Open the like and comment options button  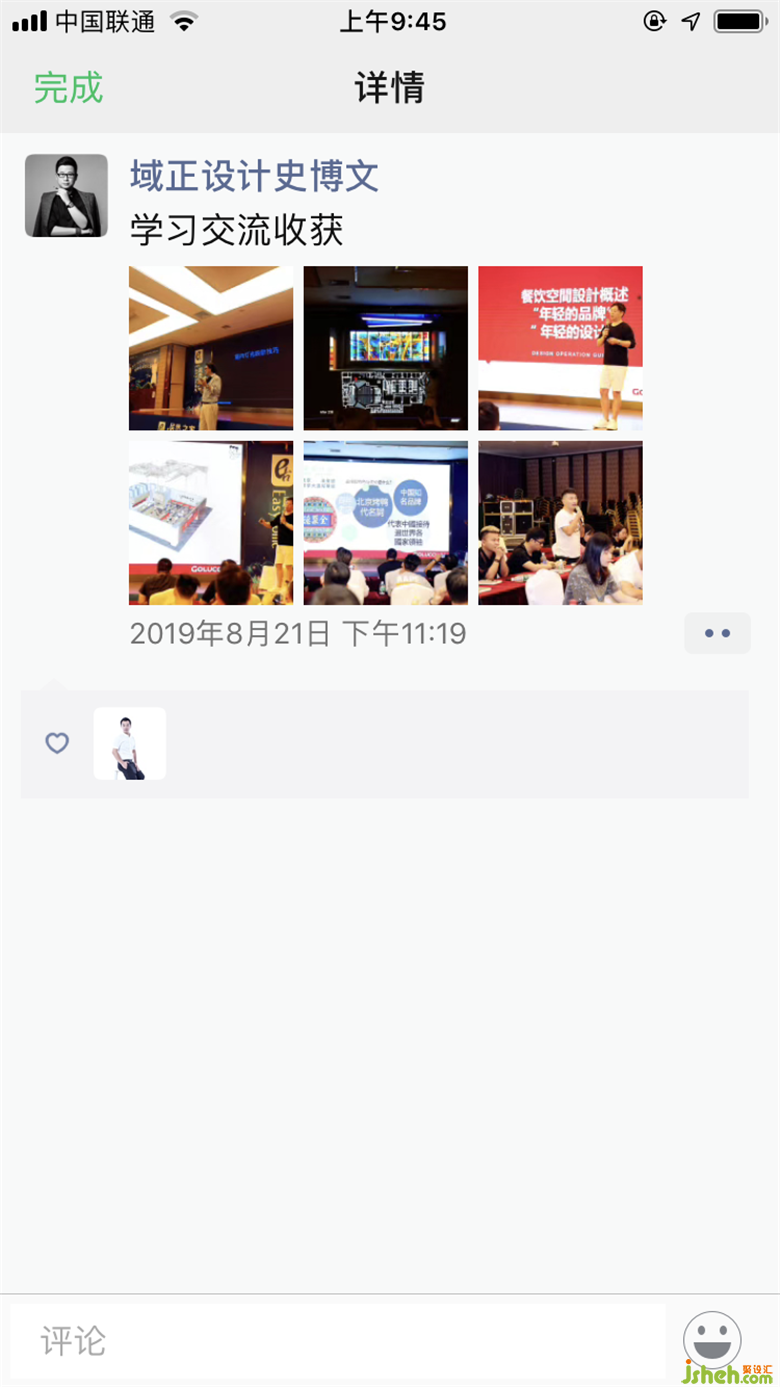point(717,634)
